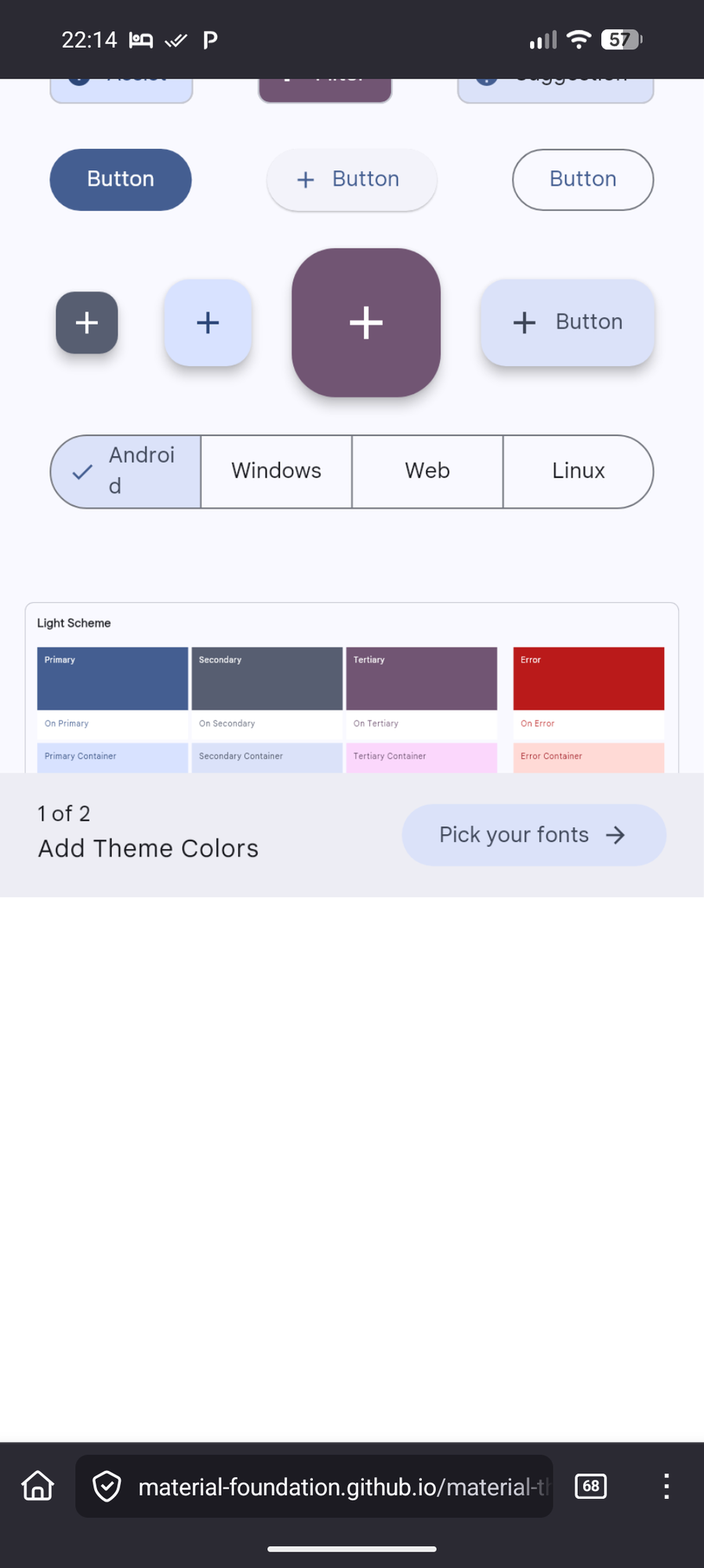The width and height of the screenshot is (704, 1568).
Task: Select the Android segment
Action: 126,471
